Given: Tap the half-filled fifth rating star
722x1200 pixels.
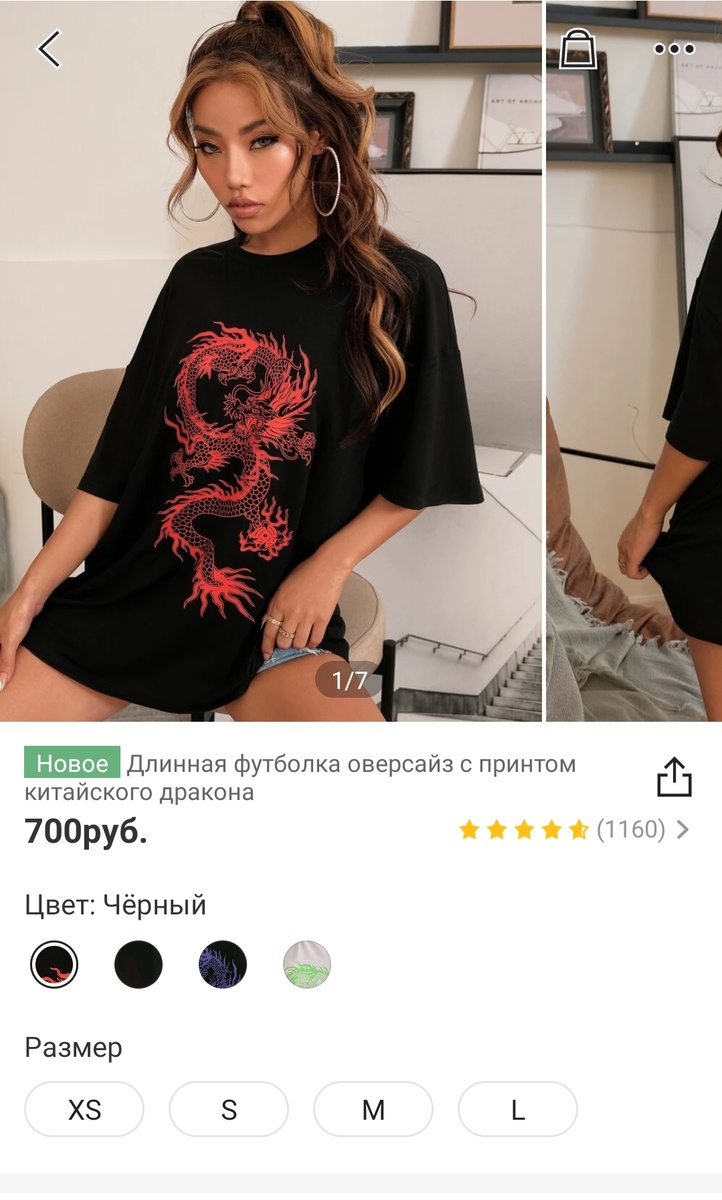Looking at the screenshot, I should pyautogui.click(x=577, y=829).
